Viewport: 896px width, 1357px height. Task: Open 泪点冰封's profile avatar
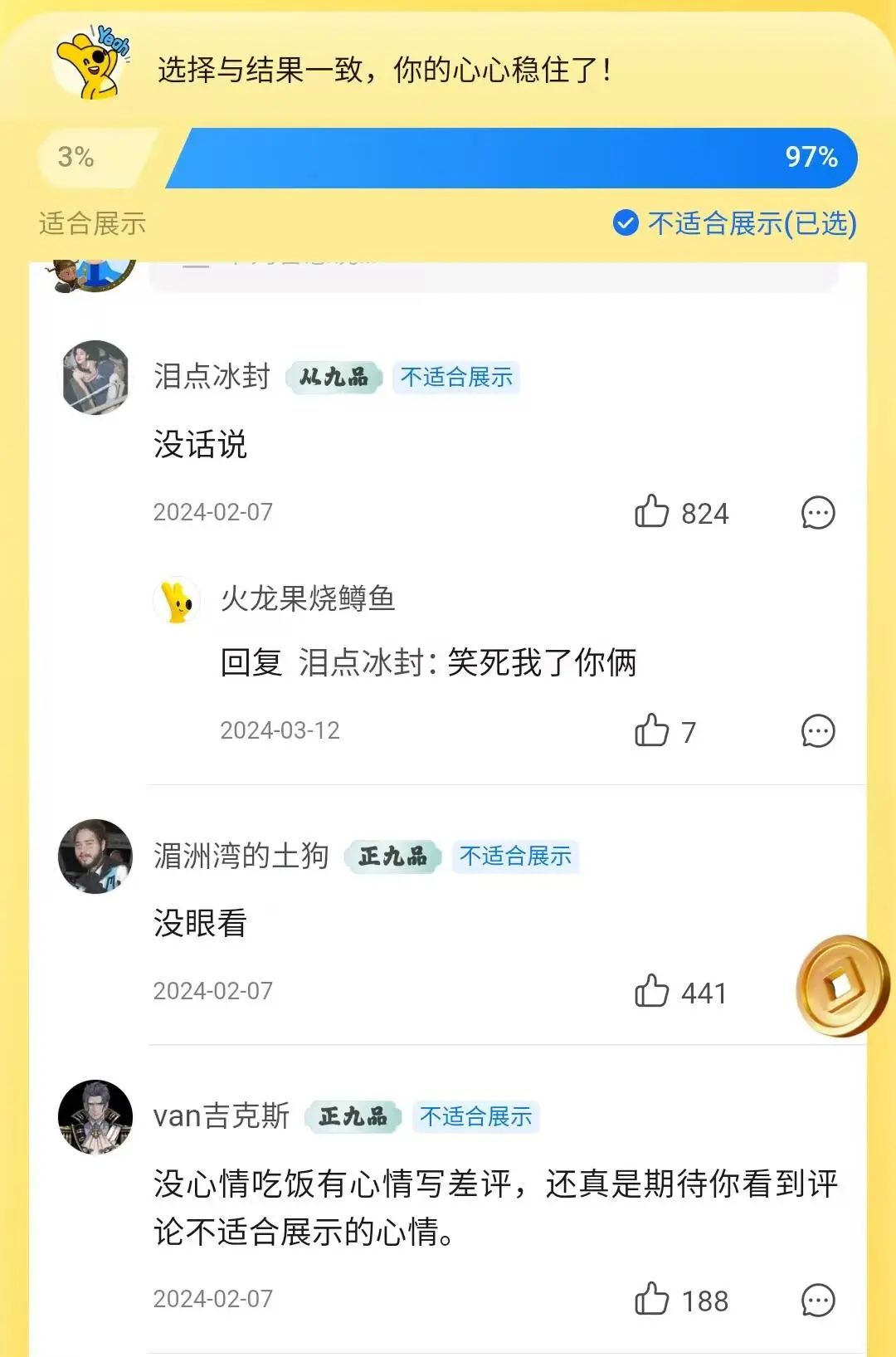coord(96,378)
